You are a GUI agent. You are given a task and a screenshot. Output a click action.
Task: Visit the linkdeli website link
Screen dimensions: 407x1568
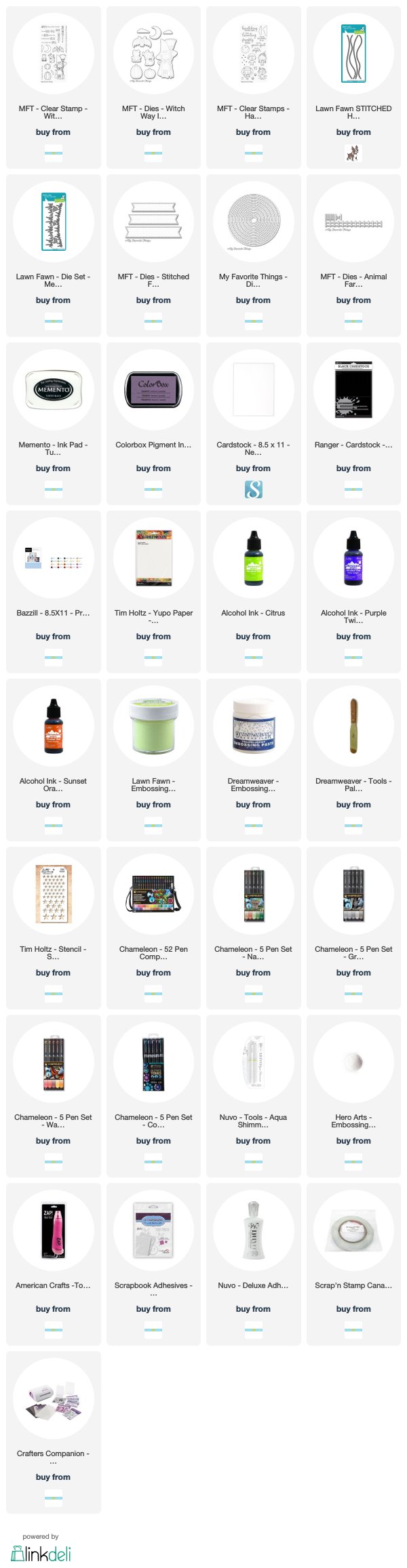(41, 1552)
